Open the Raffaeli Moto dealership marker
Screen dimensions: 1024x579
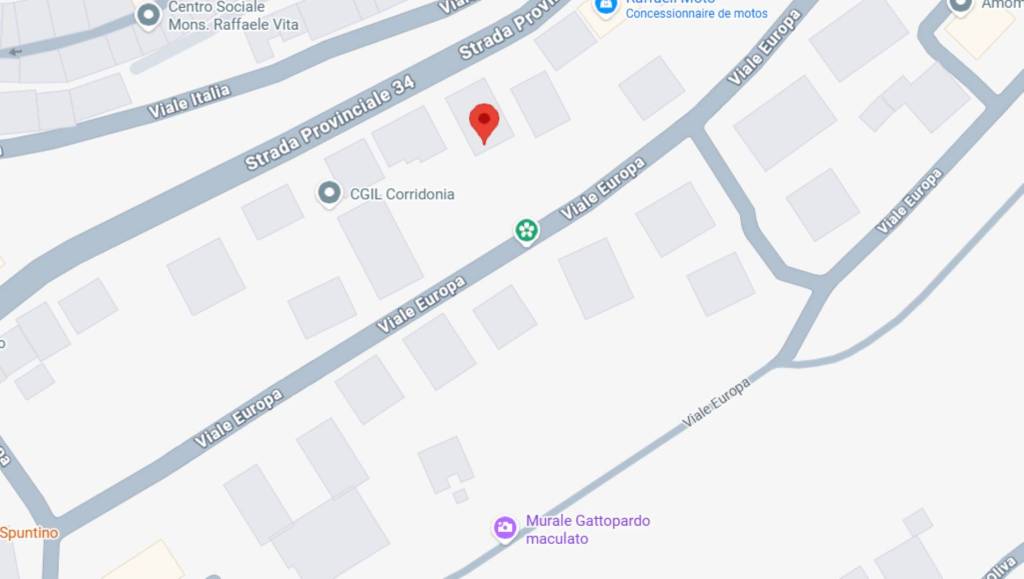pos(605,7)
